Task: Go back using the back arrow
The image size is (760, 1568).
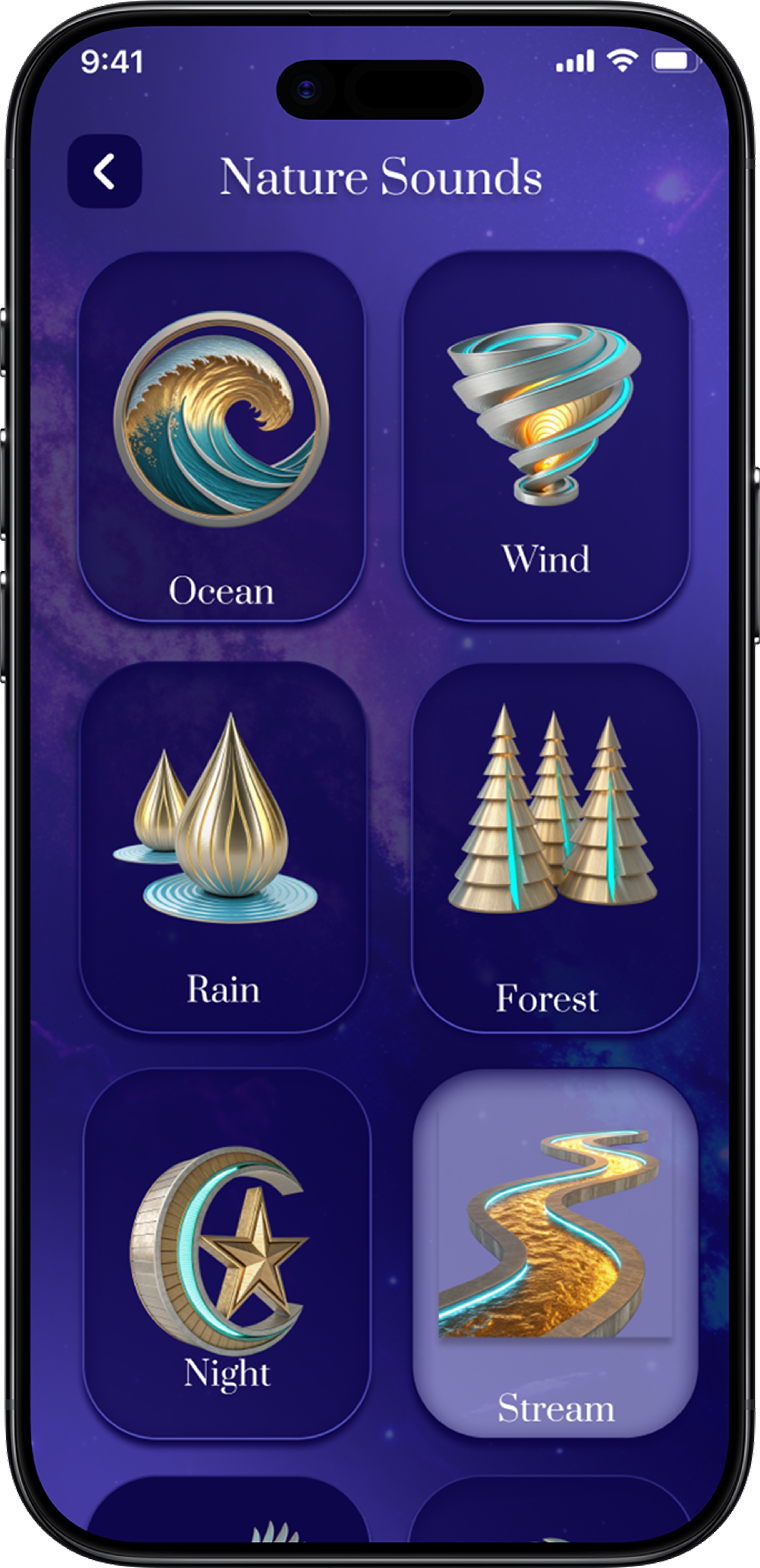Action: 104,172
